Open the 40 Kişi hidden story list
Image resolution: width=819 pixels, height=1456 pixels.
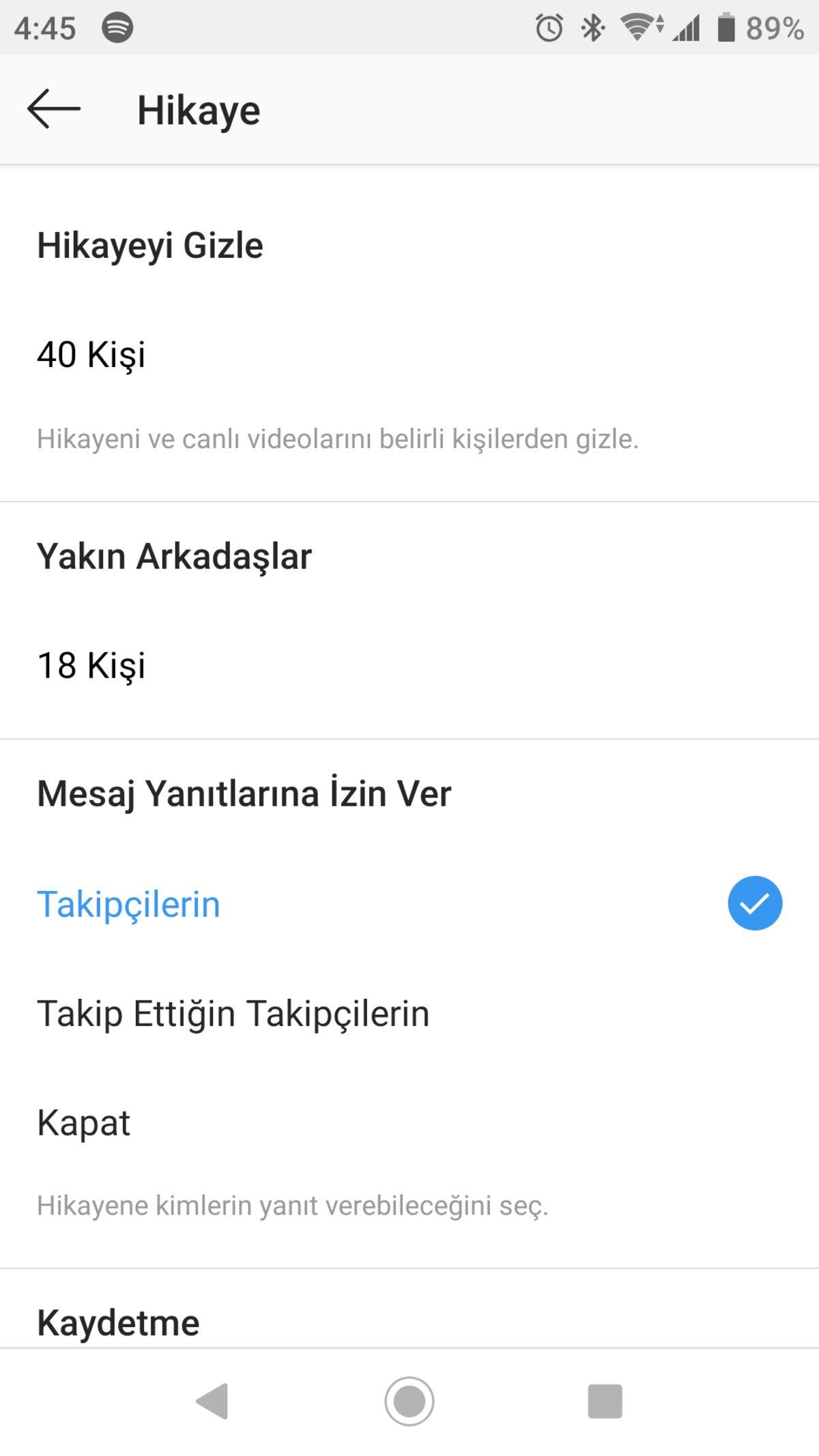pos(91,354)
